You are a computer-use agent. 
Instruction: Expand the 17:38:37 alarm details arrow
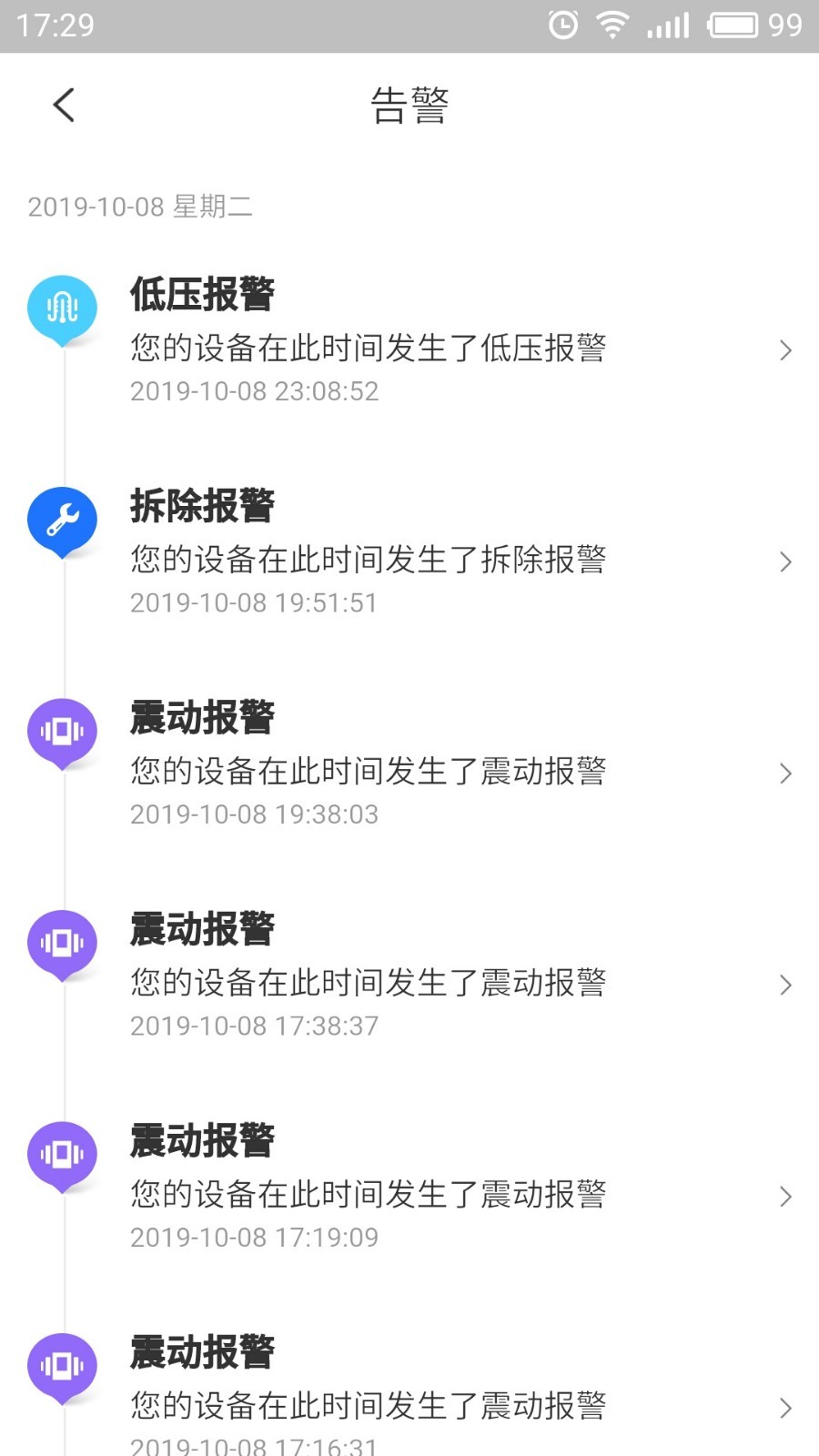coord(786,985)
